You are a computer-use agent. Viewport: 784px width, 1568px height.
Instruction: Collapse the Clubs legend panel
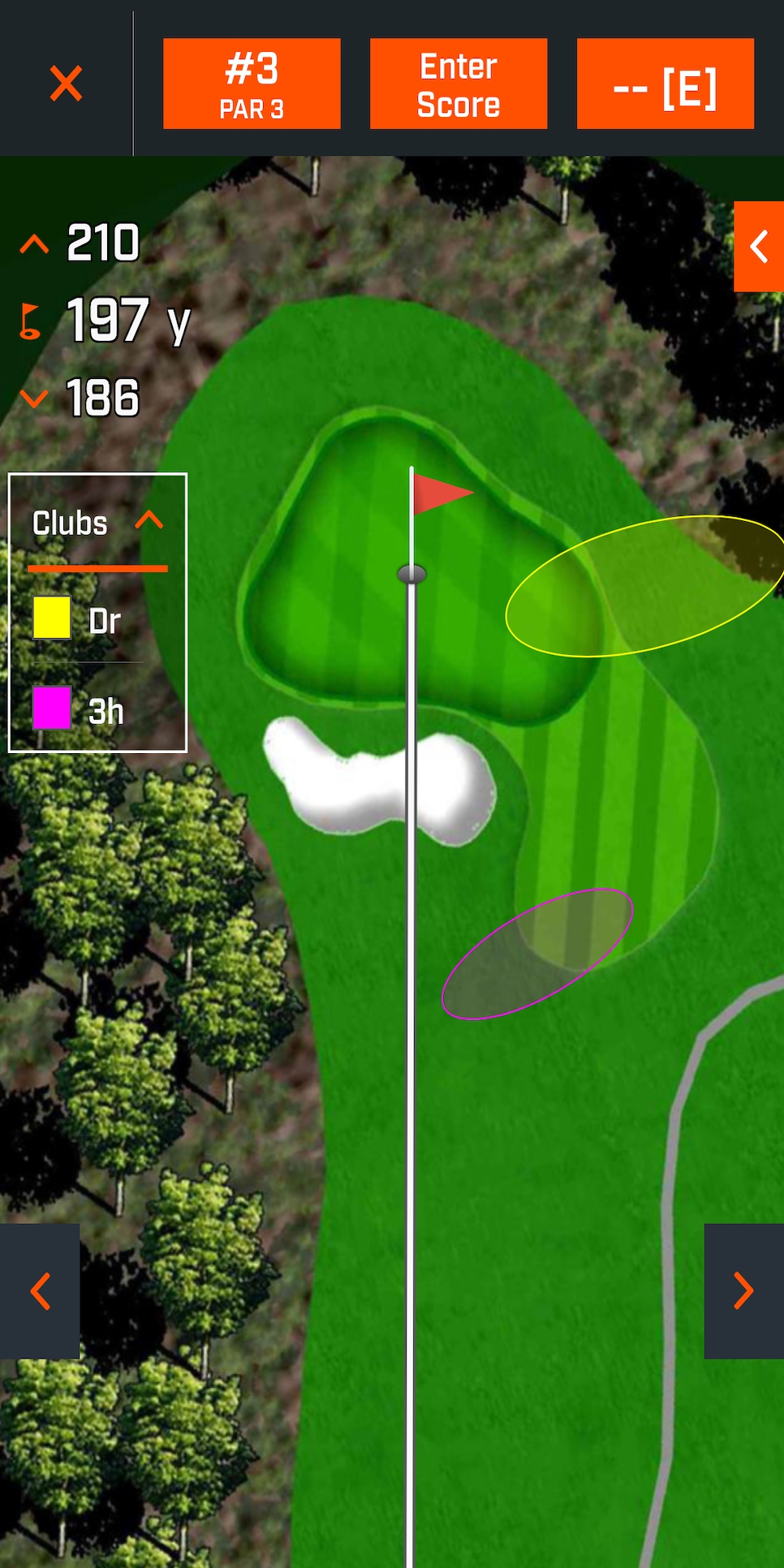click(x=150, y=520)
